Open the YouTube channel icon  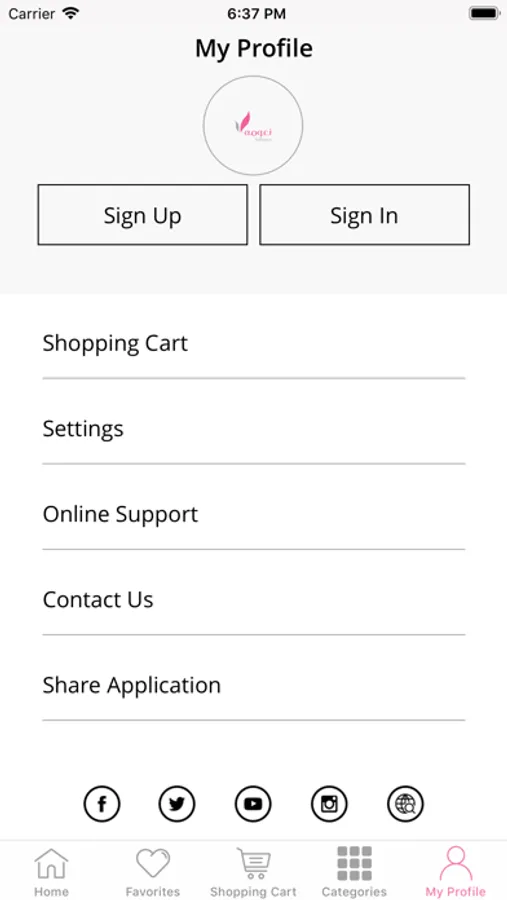(253, 804)
